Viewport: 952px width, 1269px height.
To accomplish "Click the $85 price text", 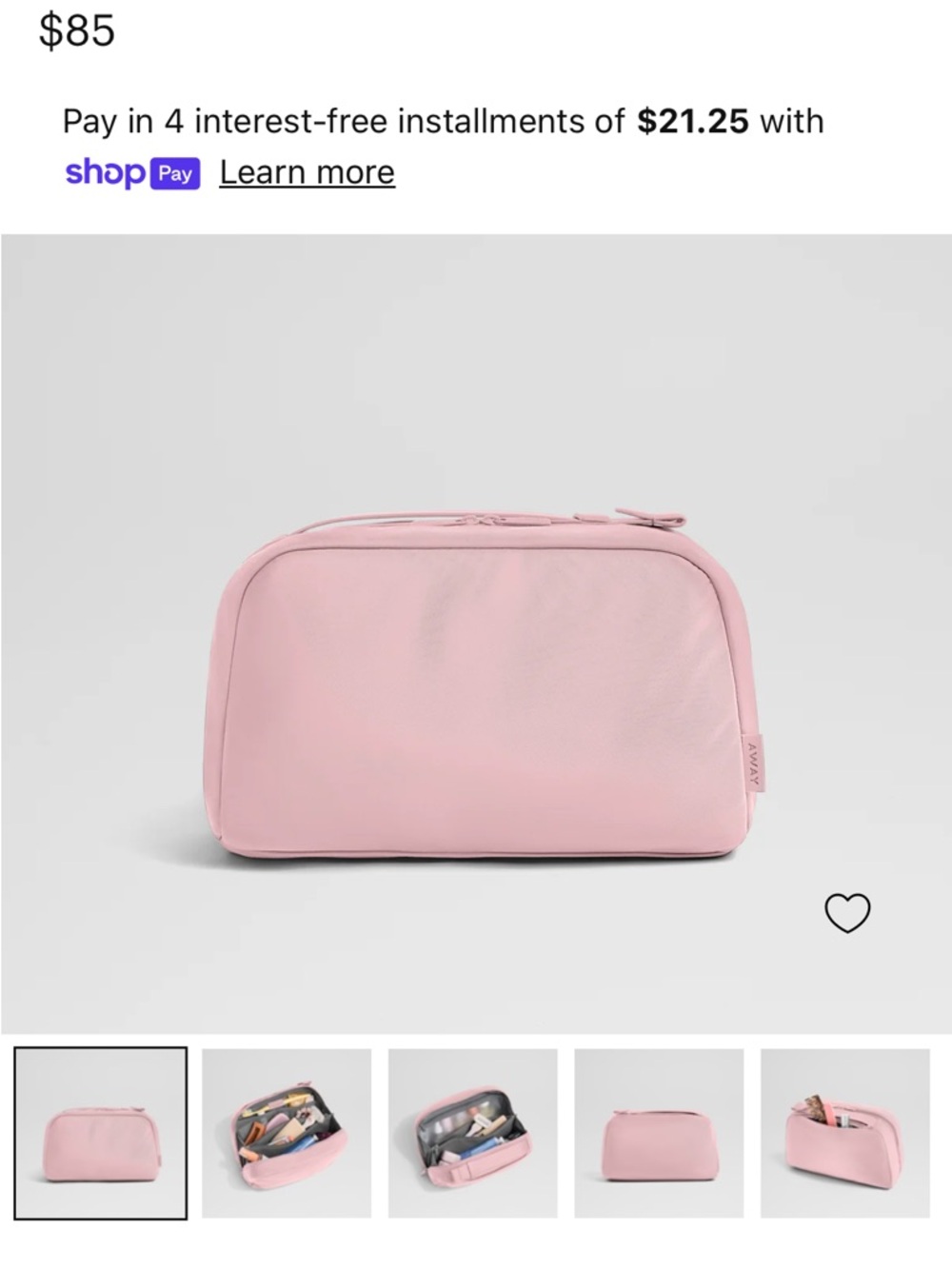I will point(76,29).
